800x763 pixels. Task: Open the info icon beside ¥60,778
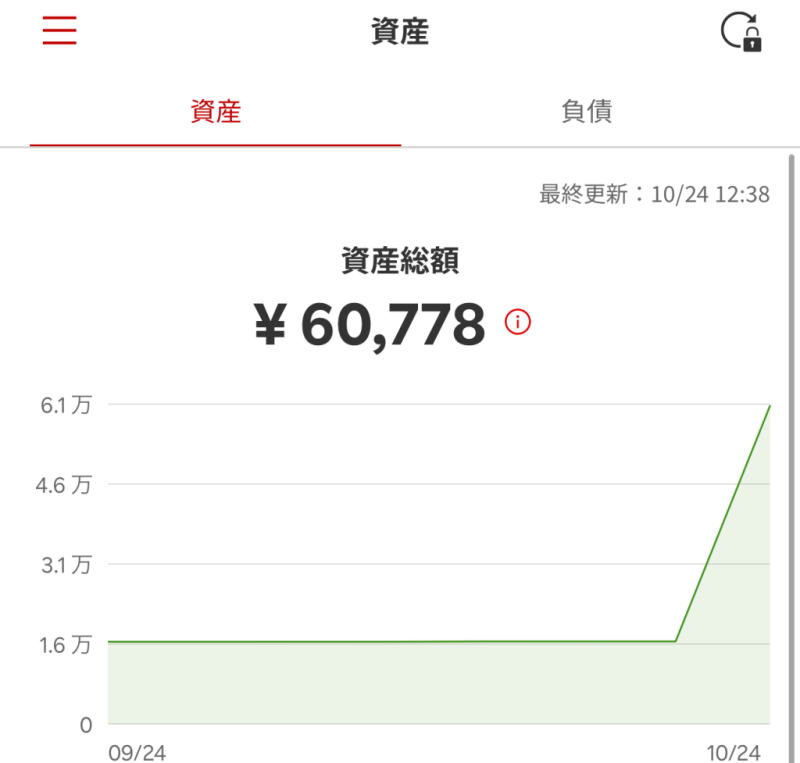click(518, 322)
